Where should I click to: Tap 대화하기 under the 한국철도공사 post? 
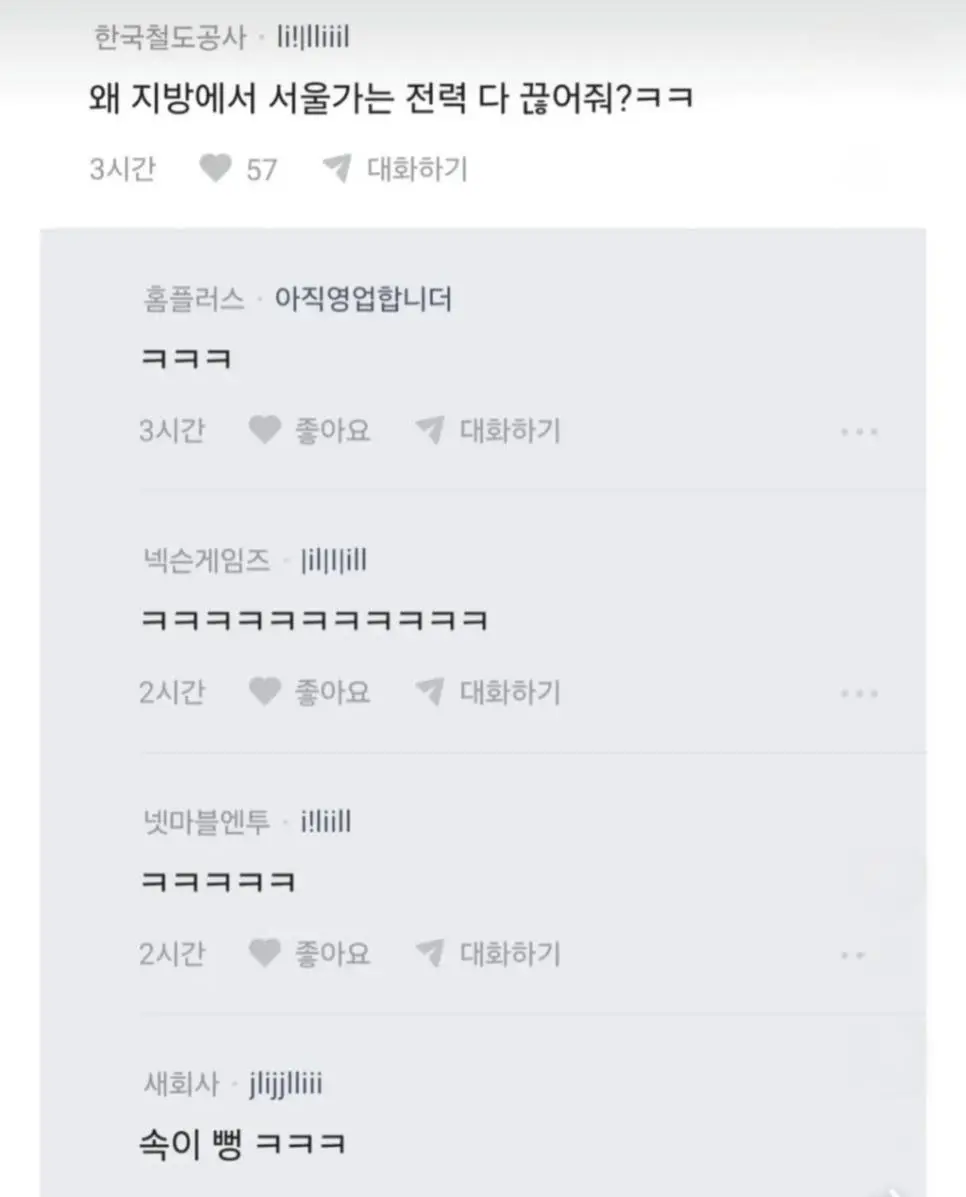pyautogui.click(x=395, y=169)
